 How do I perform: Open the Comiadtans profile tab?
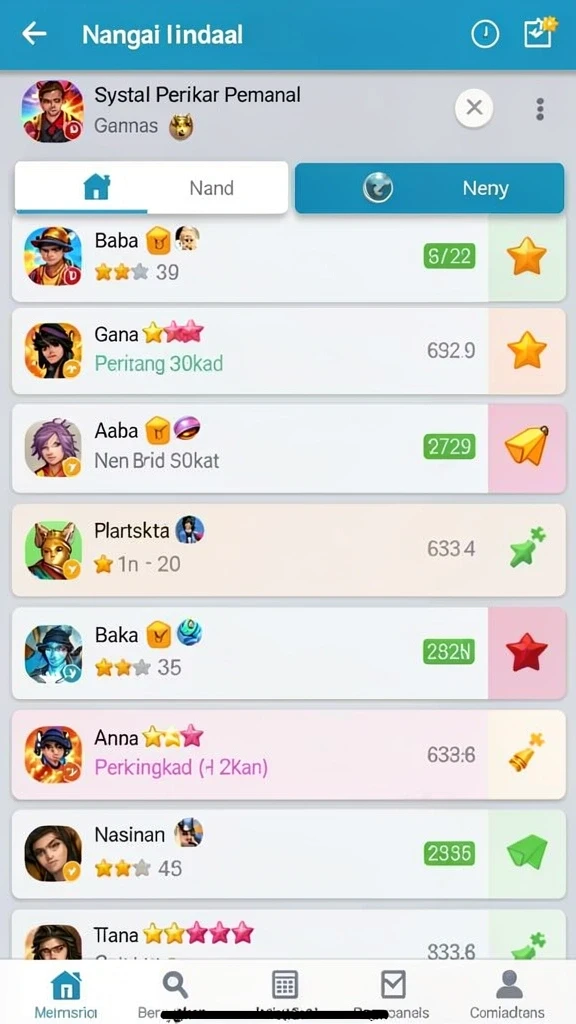coord(507,995)
